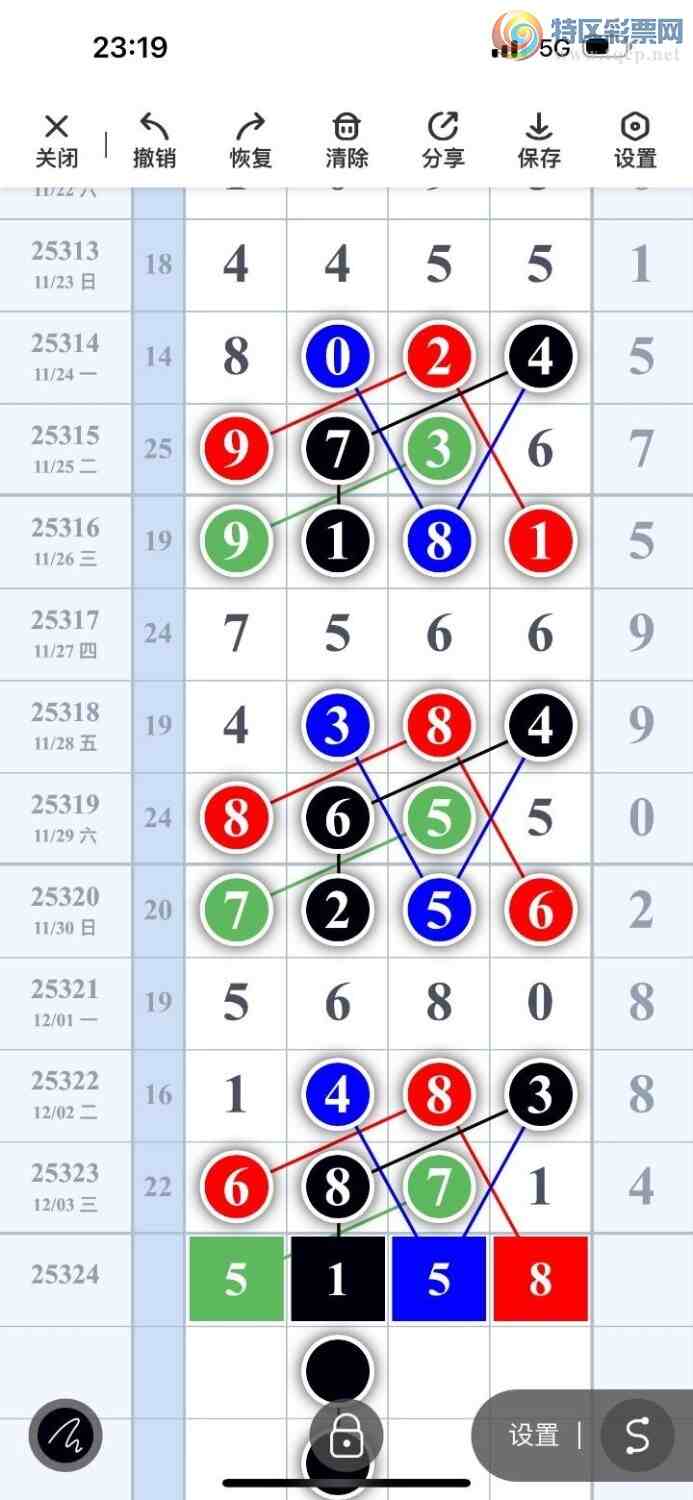Undo the last drawing action
Image resolution: width=693 pixels, height=1500 pixels.
[154, 140]
